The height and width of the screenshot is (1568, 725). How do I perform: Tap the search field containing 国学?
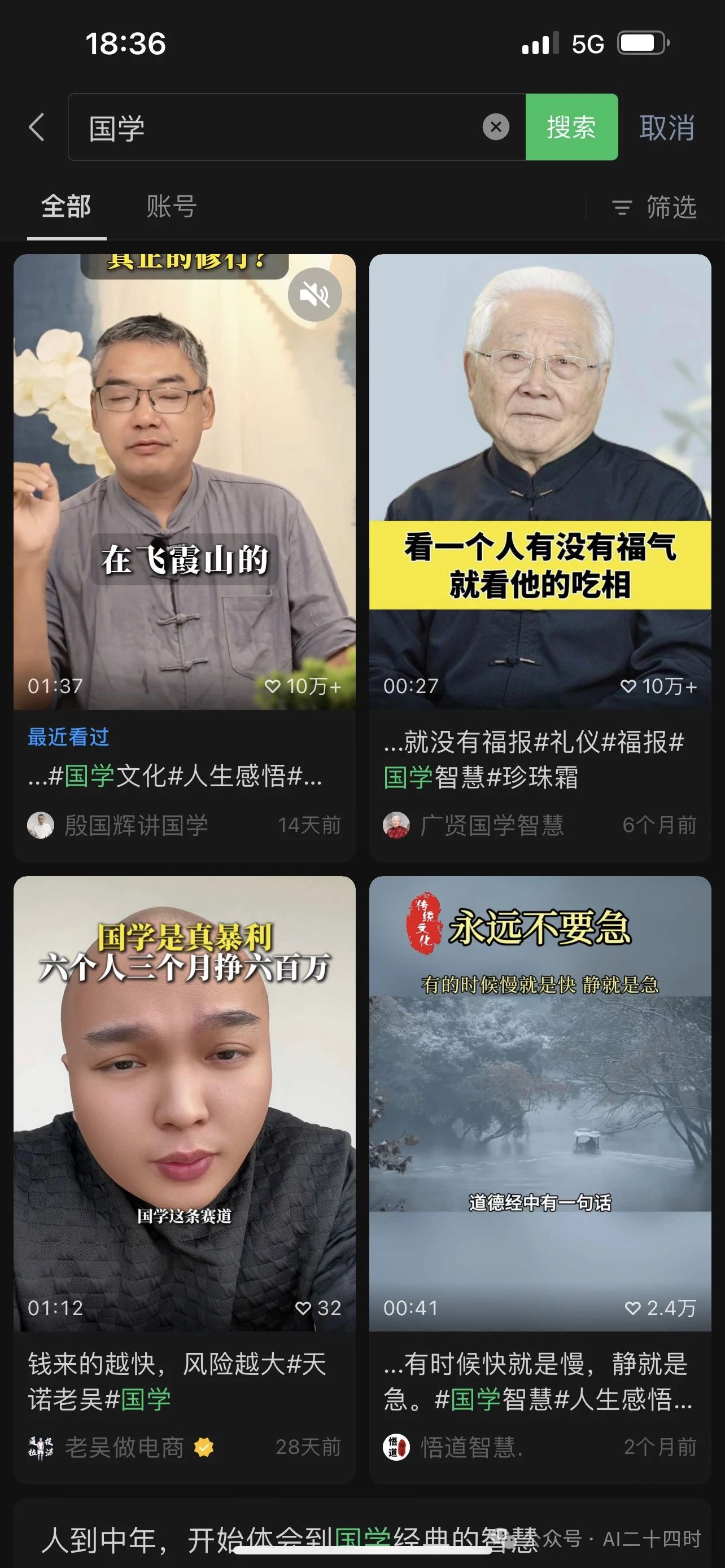click(x=274, y=128)
